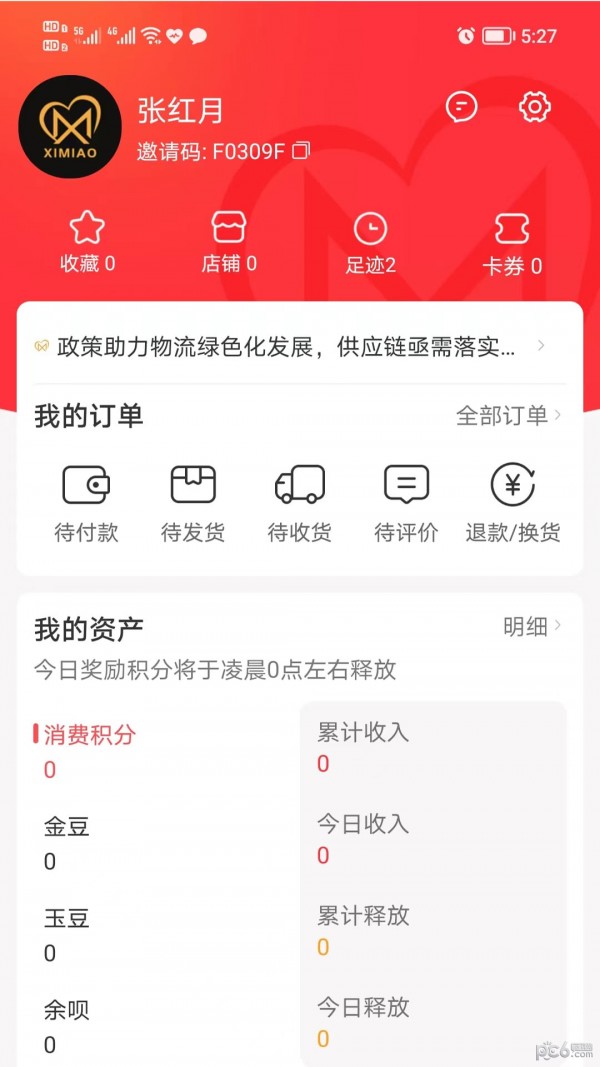Open 店铺 followed shops
Screen dimensions: 600x1067
[x=229, y=243]
